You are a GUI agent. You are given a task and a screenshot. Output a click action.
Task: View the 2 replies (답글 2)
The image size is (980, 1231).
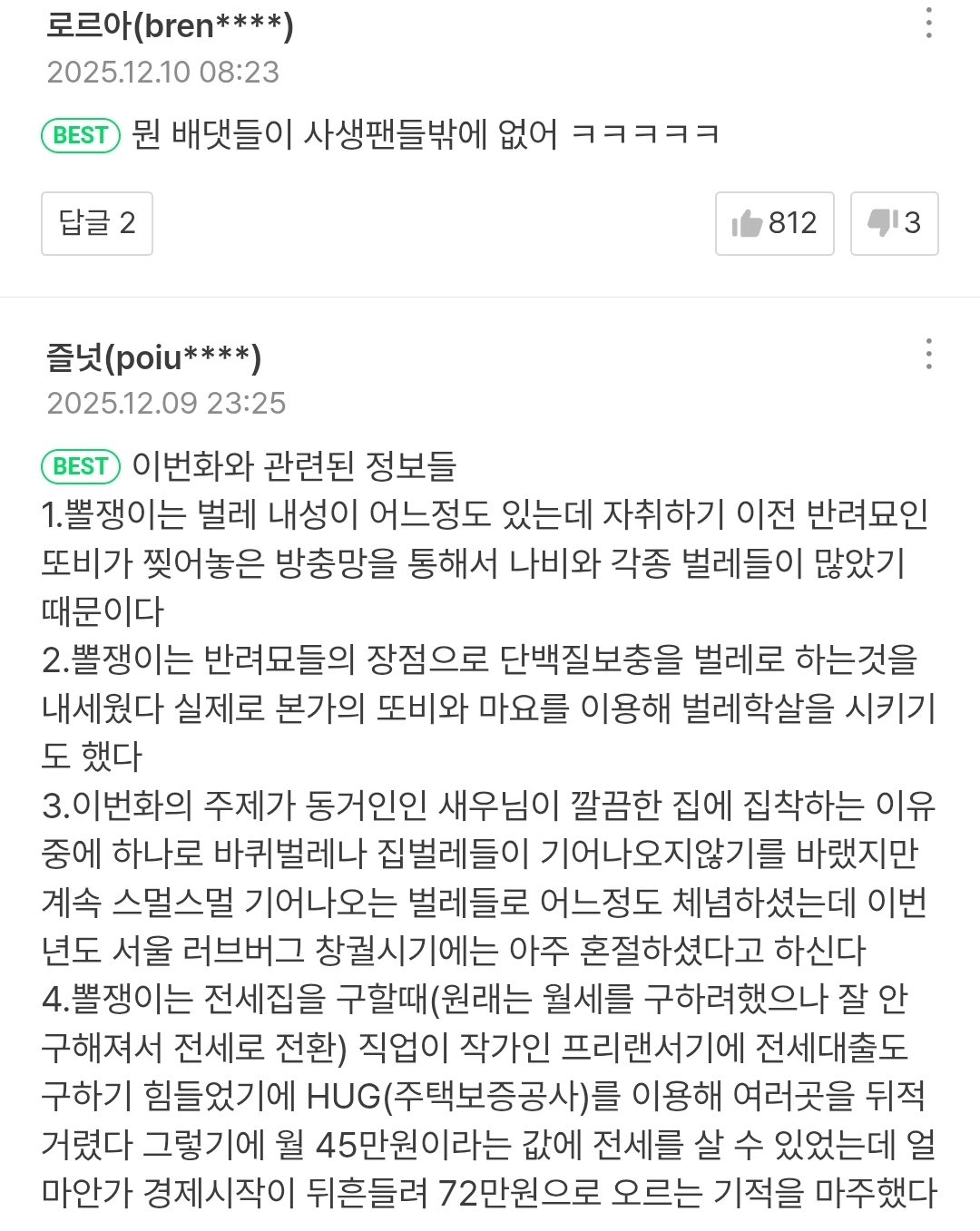[97, 223]
